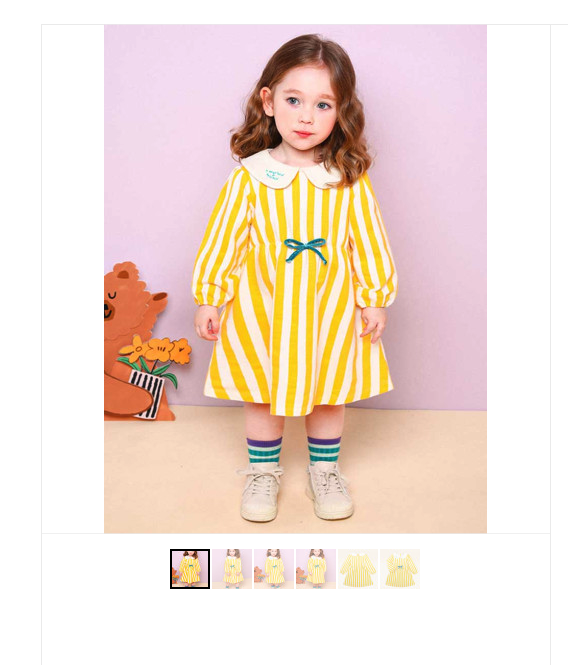Select the highlighted first gallery thumbnail
The width and height of the screenshot is (568, 665).
click(x=190, y=569)
